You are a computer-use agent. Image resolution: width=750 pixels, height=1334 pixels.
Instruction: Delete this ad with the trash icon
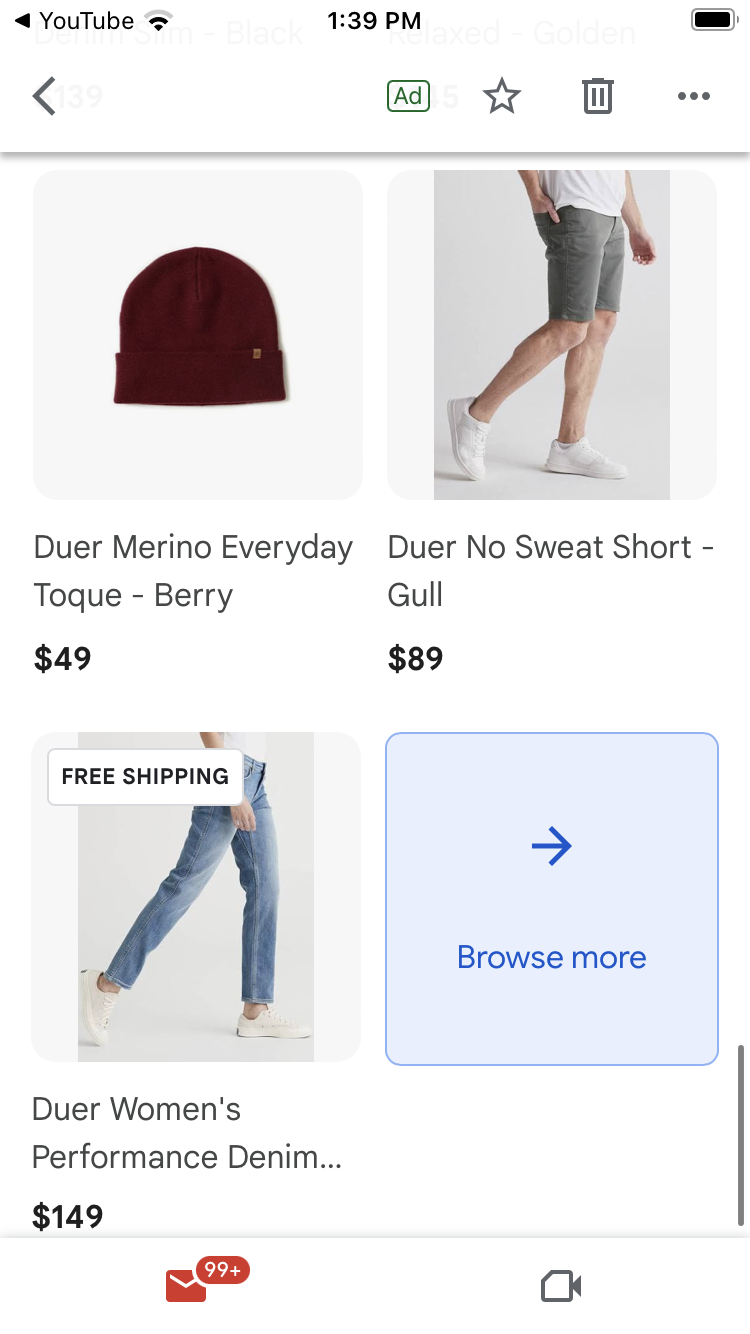coord(597,96)
